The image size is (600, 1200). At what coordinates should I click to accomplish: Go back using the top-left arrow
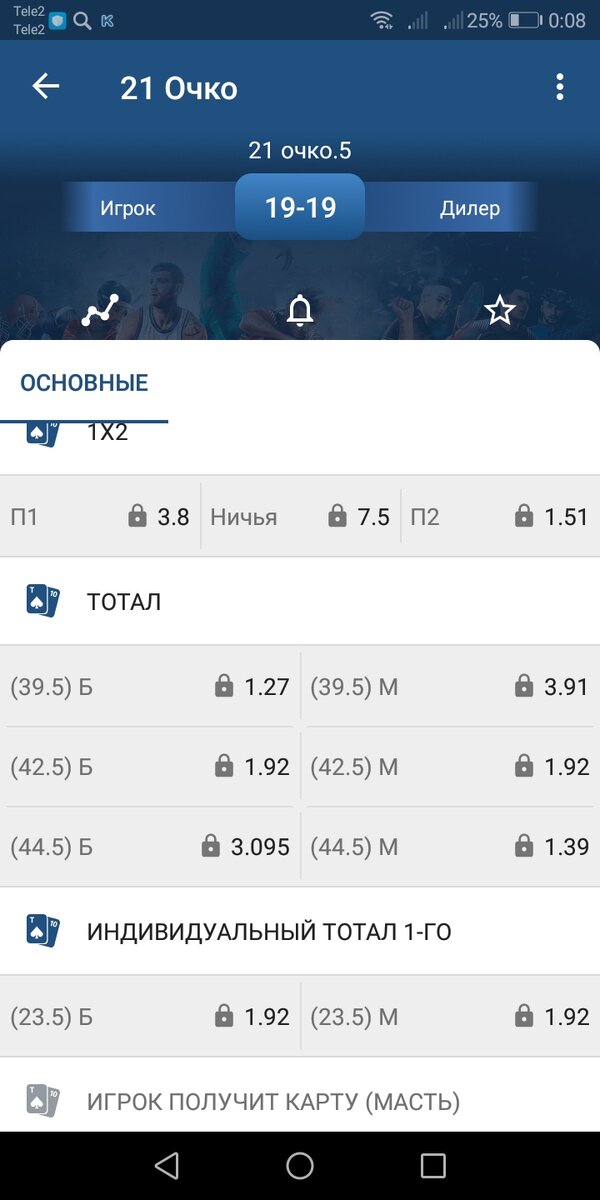point(46,87)
